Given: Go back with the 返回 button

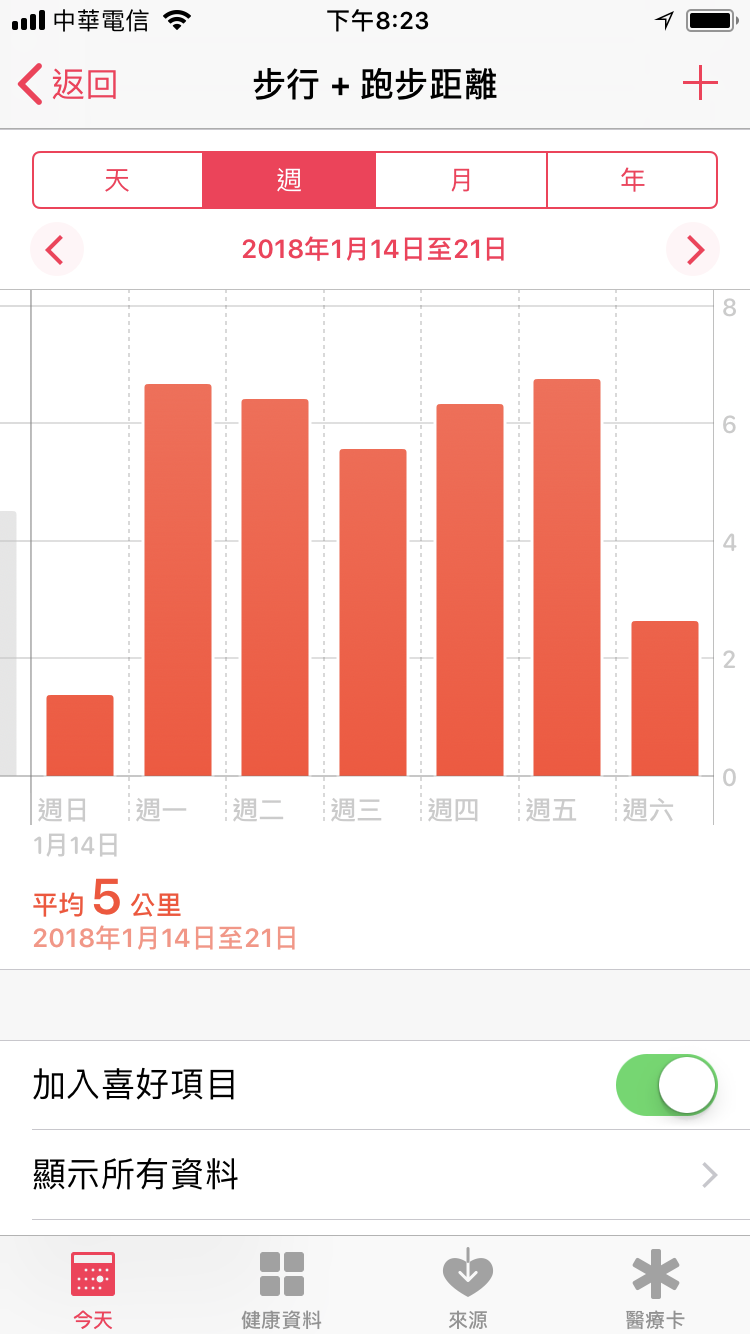Looking at the screenshot, I should tap(68, 85).
